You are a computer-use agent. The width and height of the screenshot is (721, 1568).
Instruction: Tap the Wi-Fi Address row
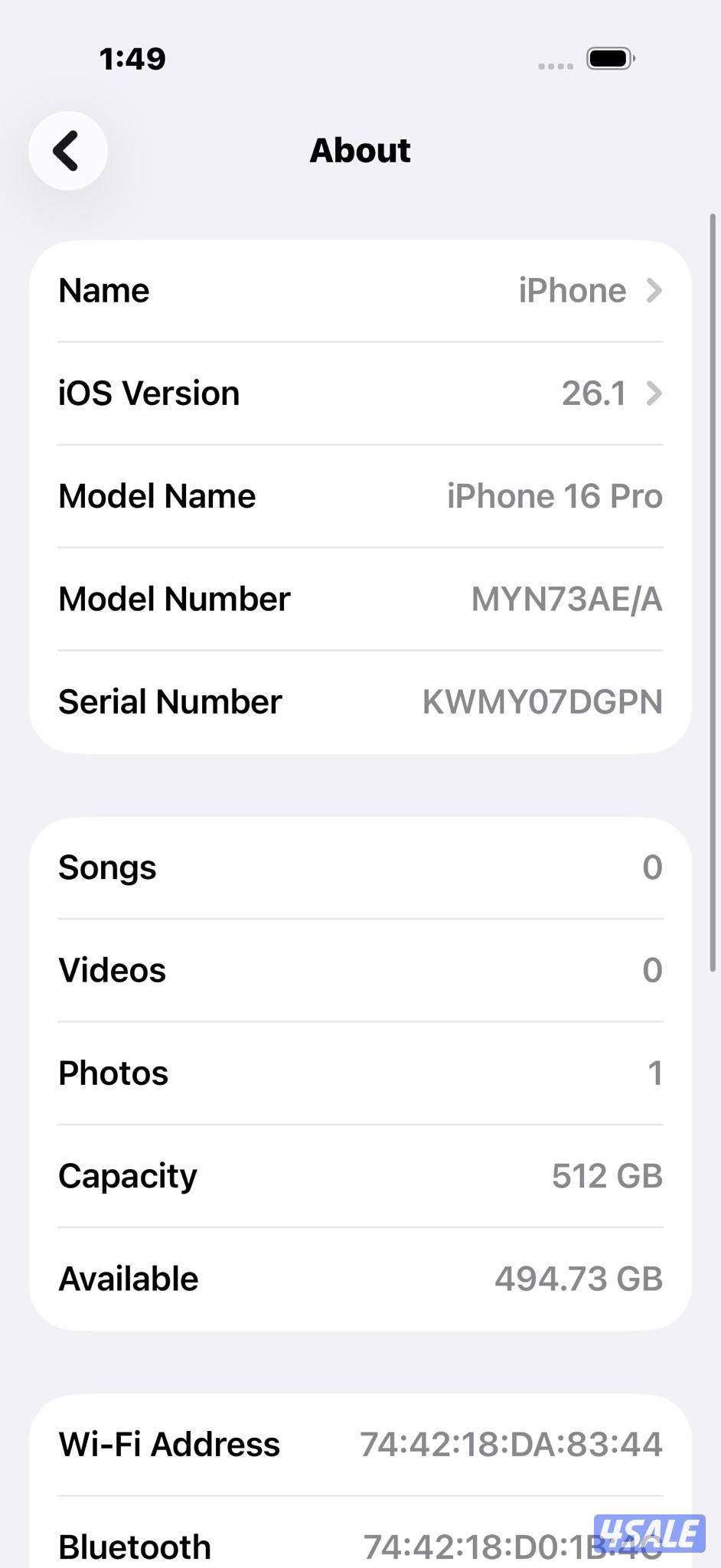[x=360, y=1444]
